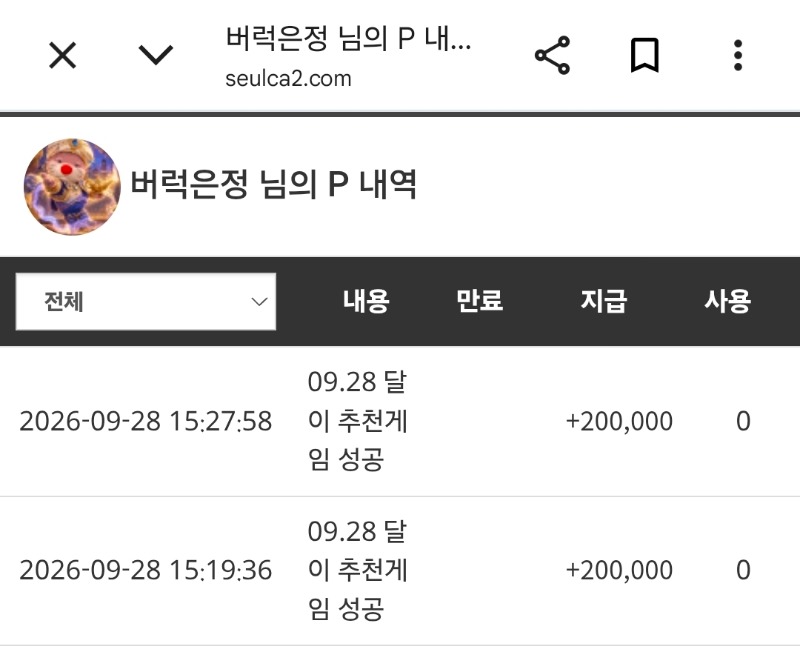The width and height of the screenshot is (800, 652).
Task: Expand the 전체 filter dropdown
Action: tap(146, 302)
